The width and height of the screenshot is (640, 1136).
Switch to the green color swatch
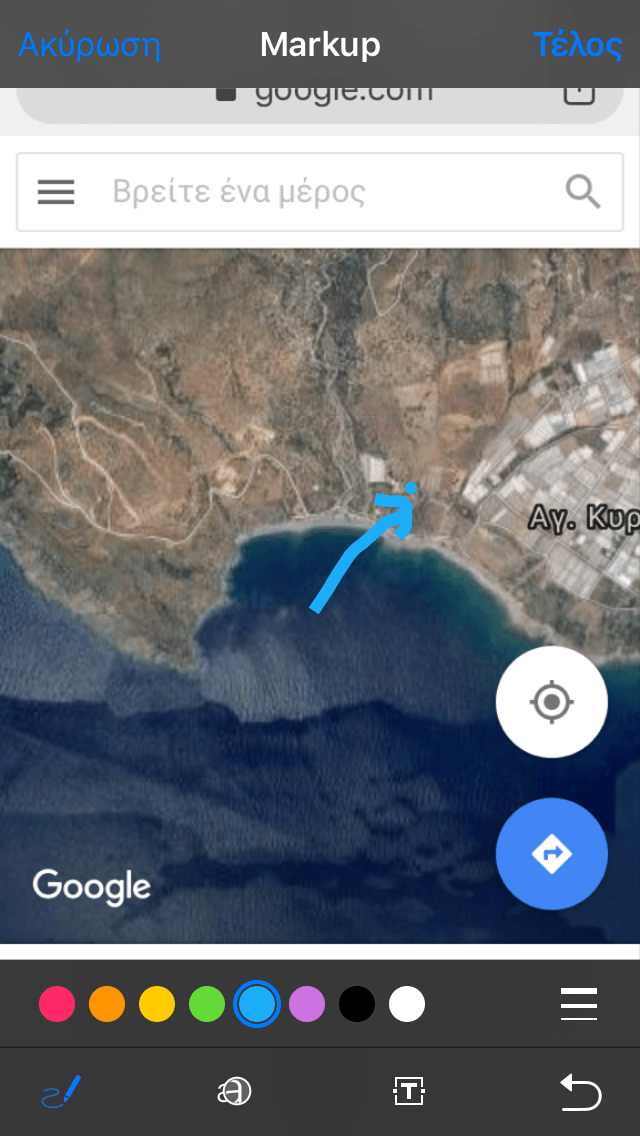click(x=207, y=1004)
